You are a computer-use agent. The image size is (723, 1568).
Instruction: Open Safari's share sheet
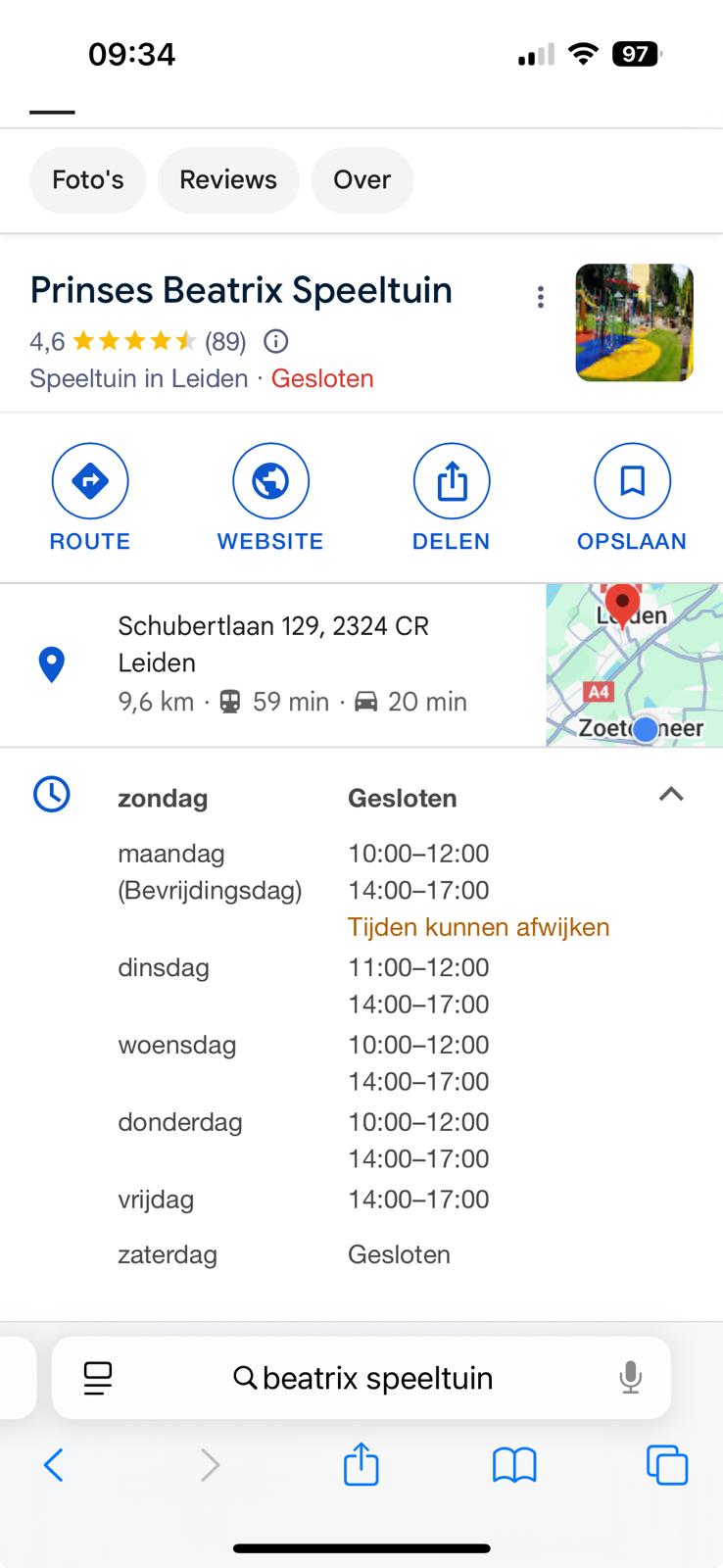361,1466
